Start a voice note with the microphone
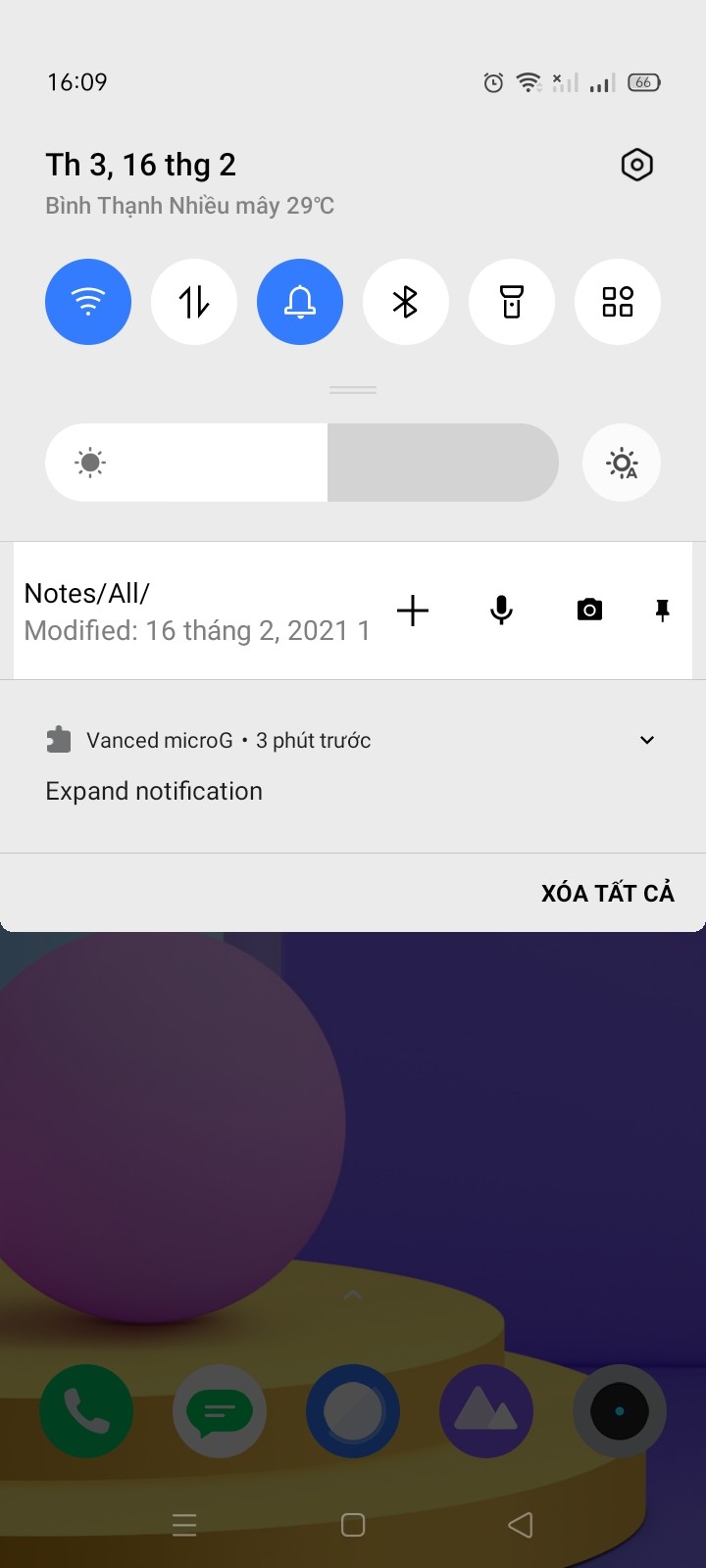Viewport: 706px width, 1568px height. tap(501, 611)
